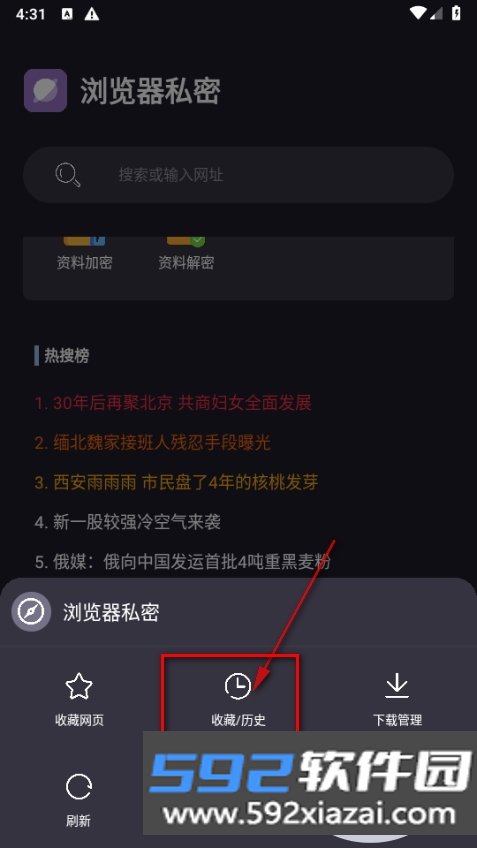Viewport: 477px width, 848px height.
Task: Open hot search item 30年后再聚北京
Action: coord(173,403)
